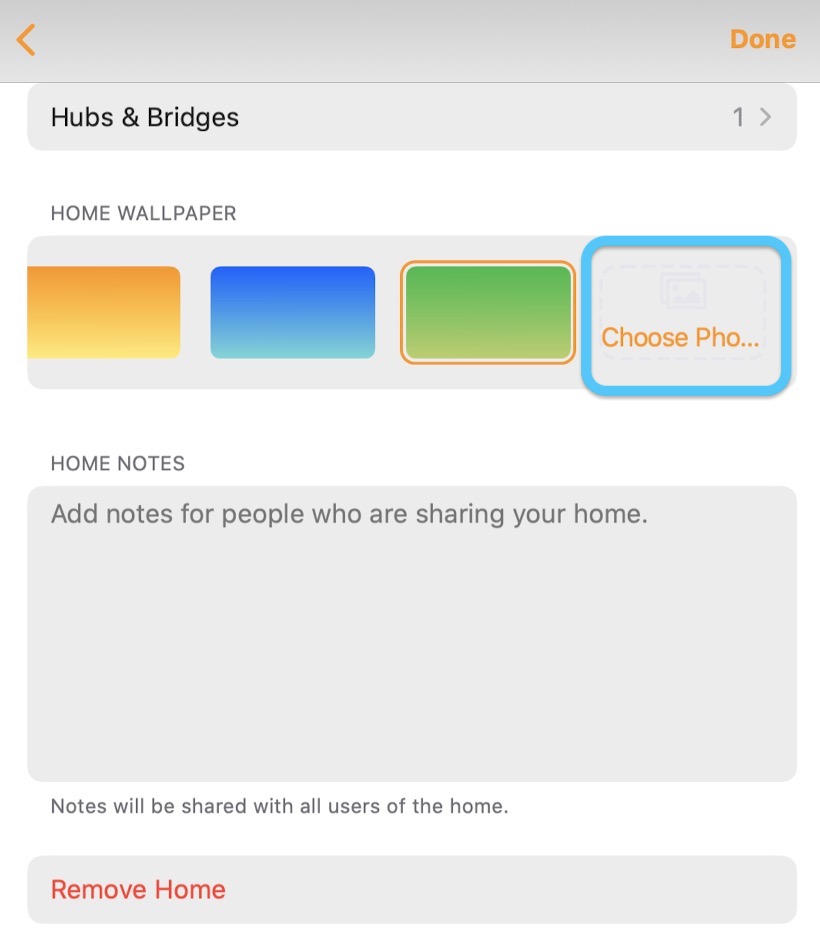Tap the add notes placeholder text
The image size is (820, 944).
(349, 513)
